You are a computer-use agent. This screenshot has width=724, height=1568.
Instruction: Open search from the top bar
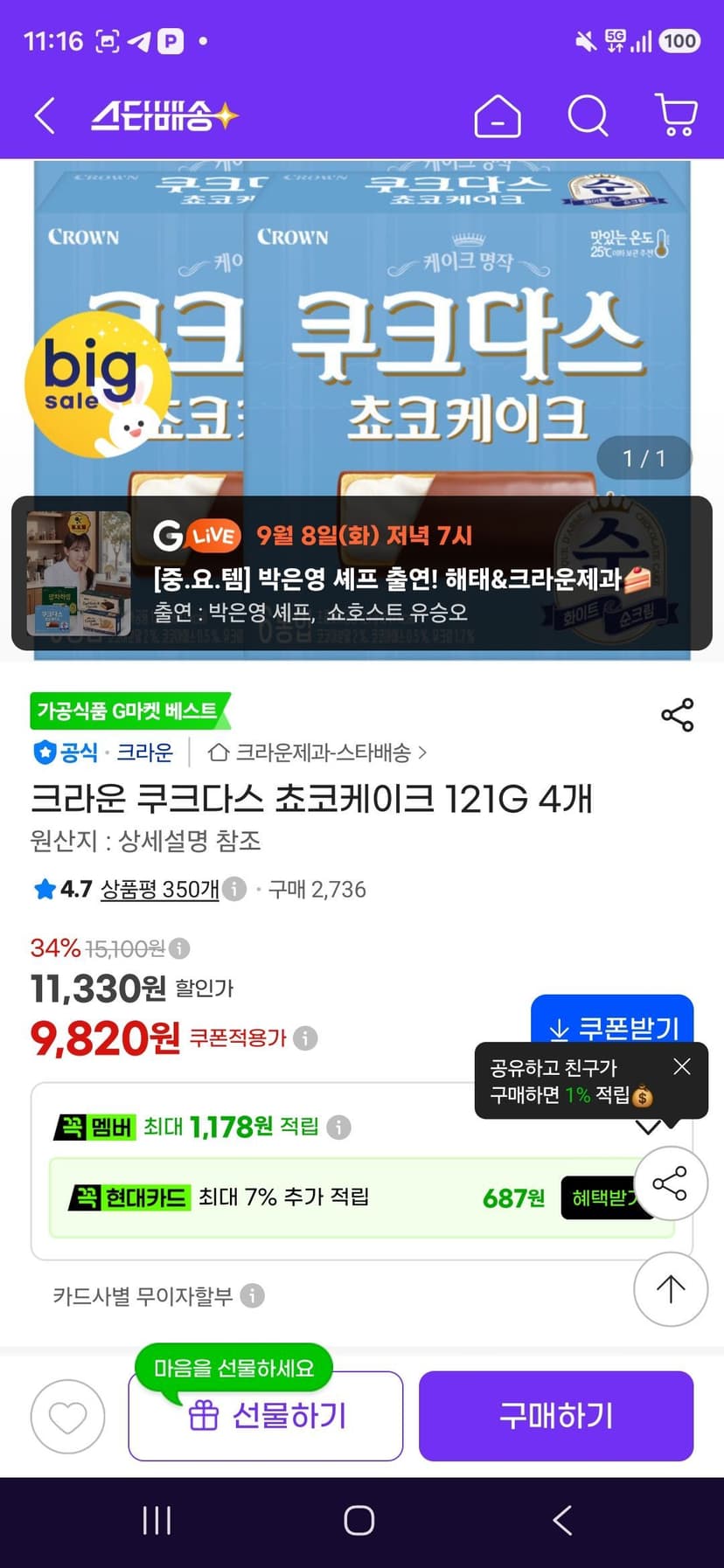(x=588, y=115)
